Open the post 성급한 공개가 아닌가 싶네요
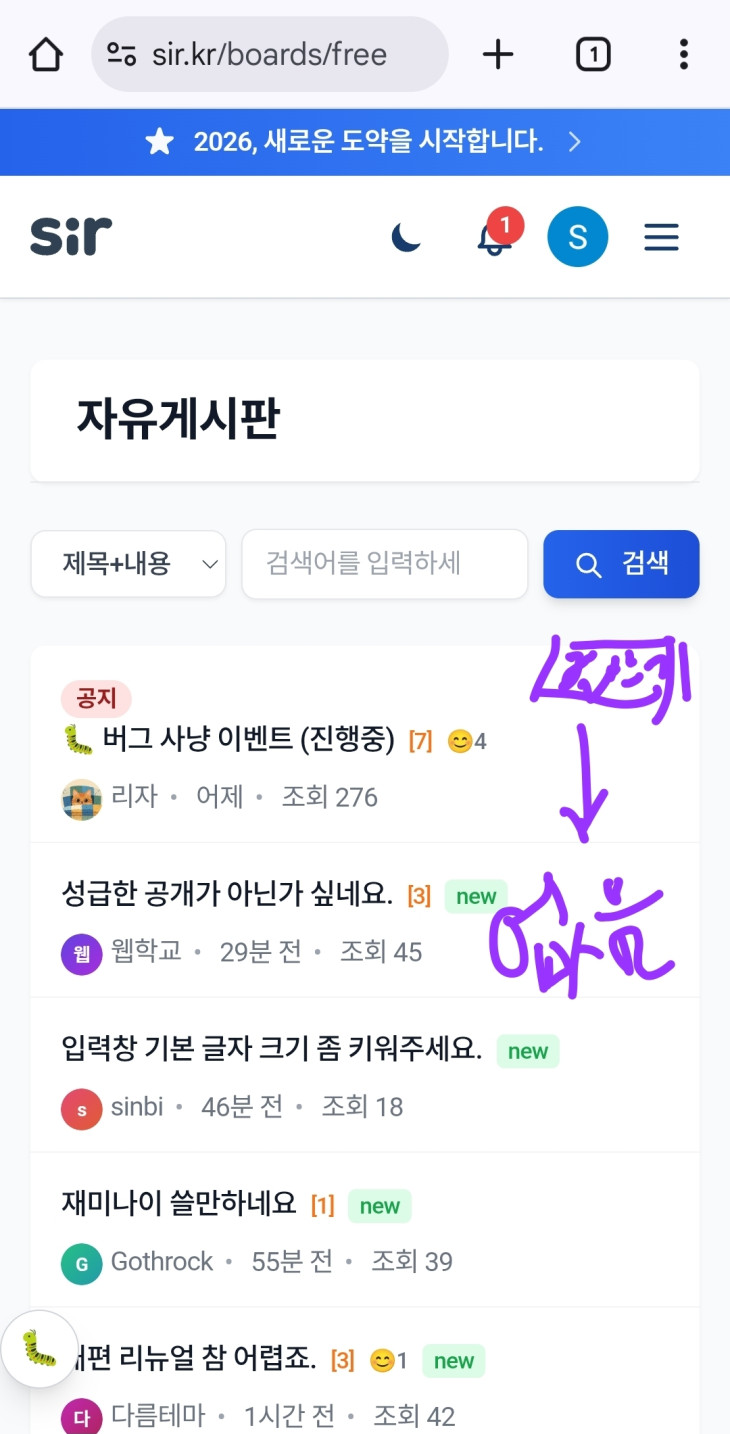Image resolution: width=730 pixels, height=1434 pixels. 227,894
